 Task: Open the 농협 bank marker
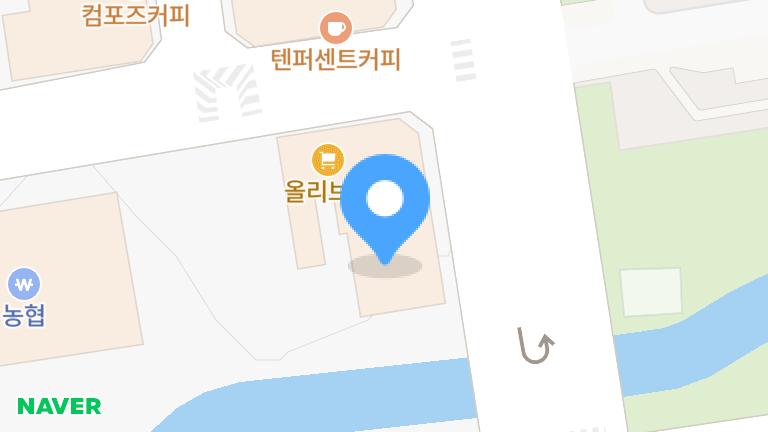pos(23,284)
